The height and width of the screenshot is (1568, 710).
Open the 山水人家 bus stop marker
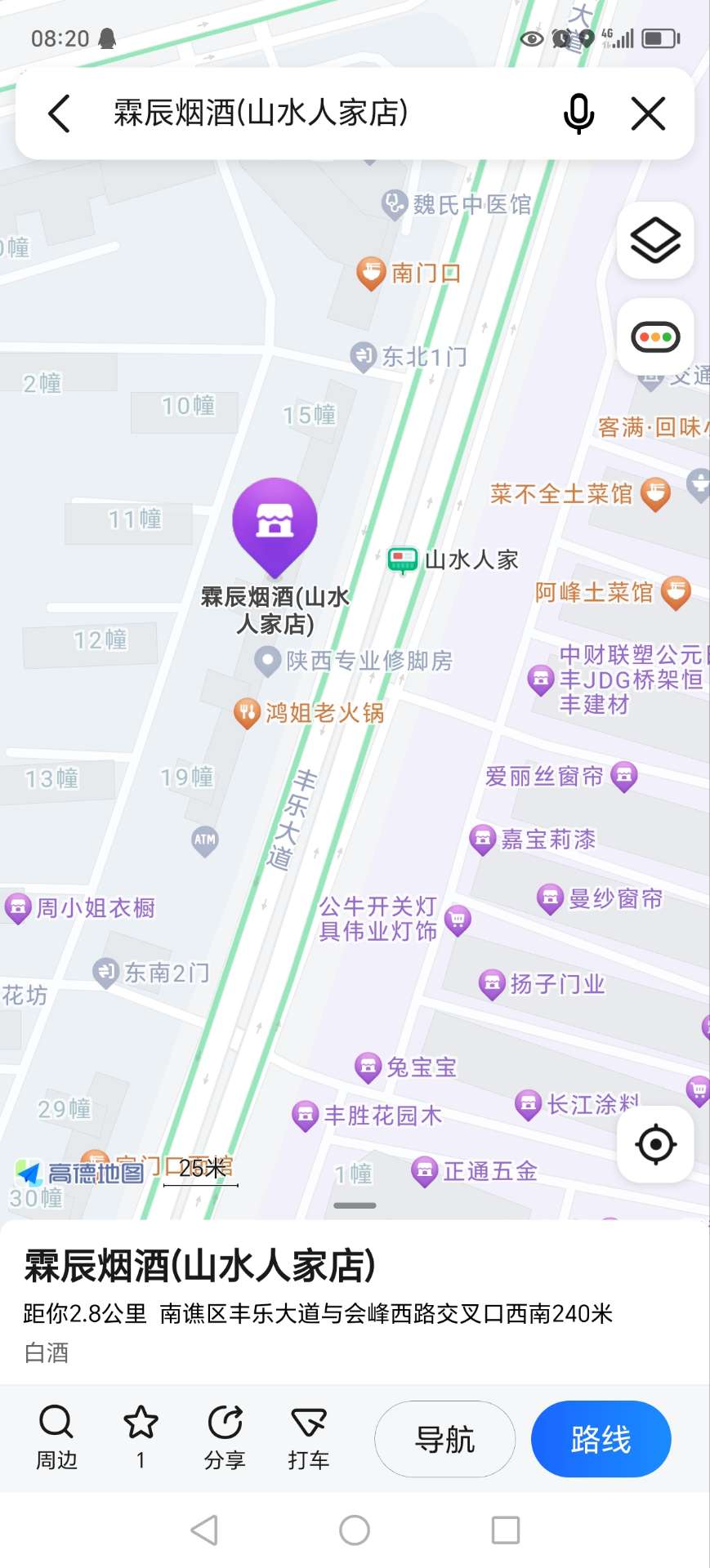point(403,560)
